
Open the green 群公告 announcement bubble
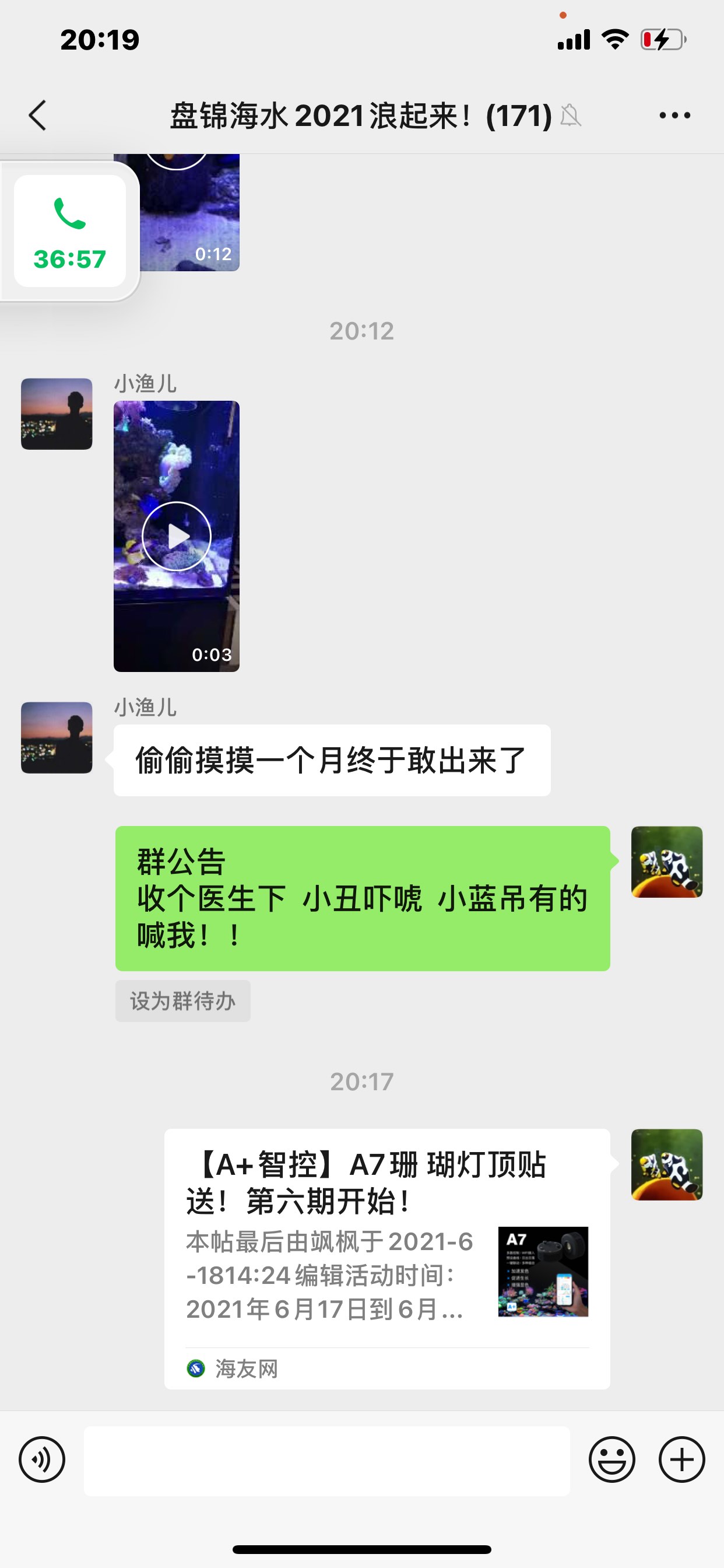363,898
